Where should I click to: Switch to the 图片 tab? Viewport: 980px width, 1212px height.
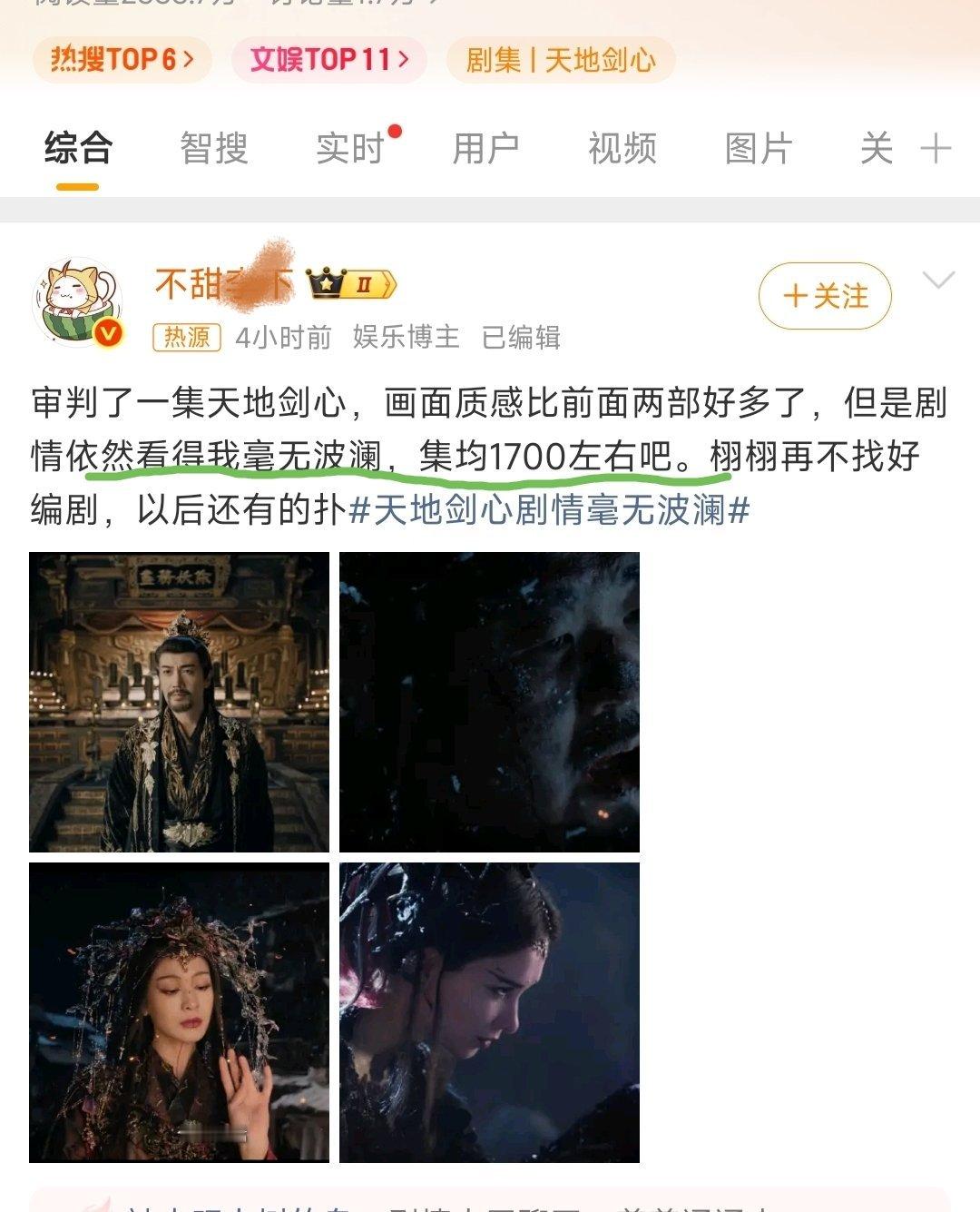(x=760, y=150)
